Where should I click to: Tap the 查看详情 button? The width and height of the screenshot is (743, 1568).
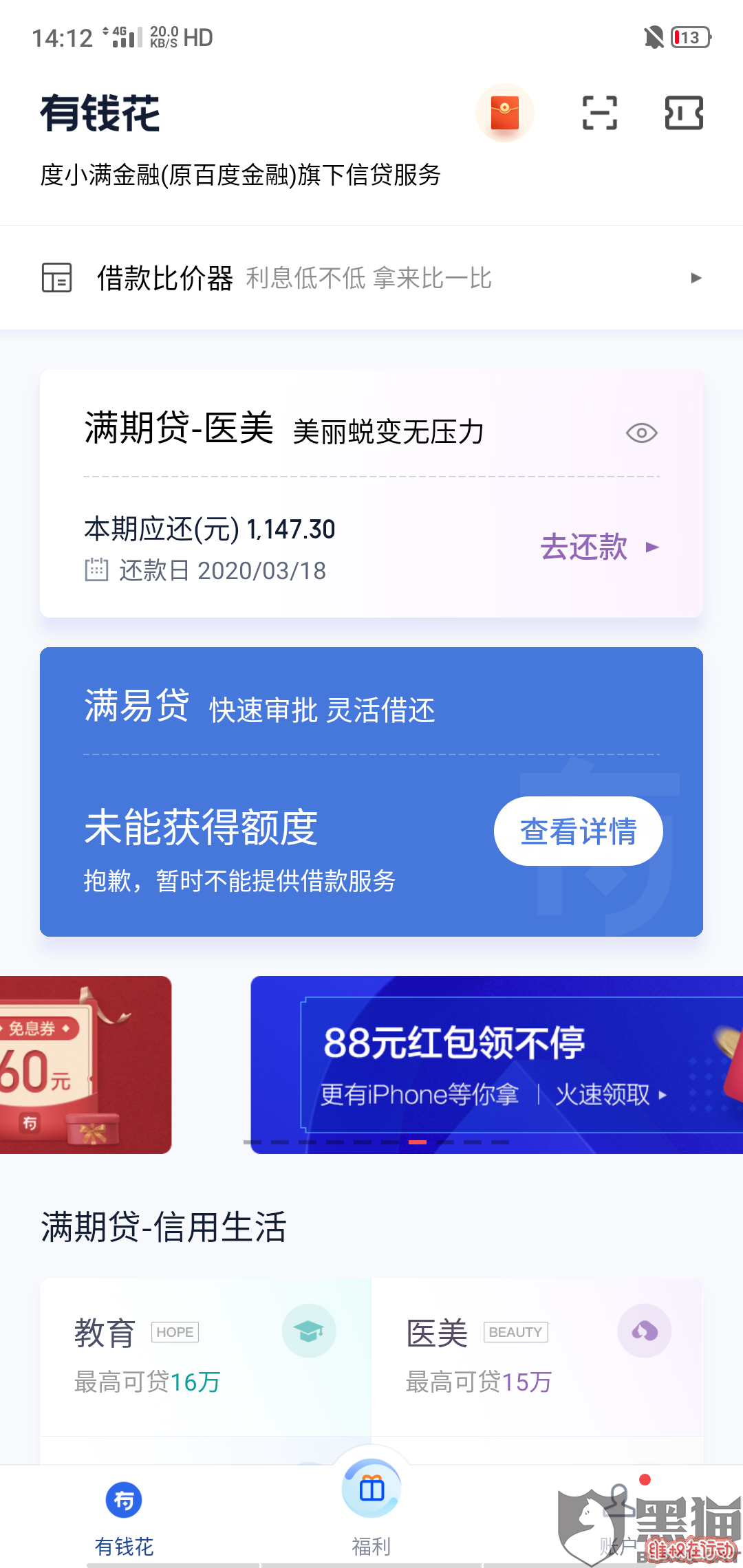tap(578, 831)
